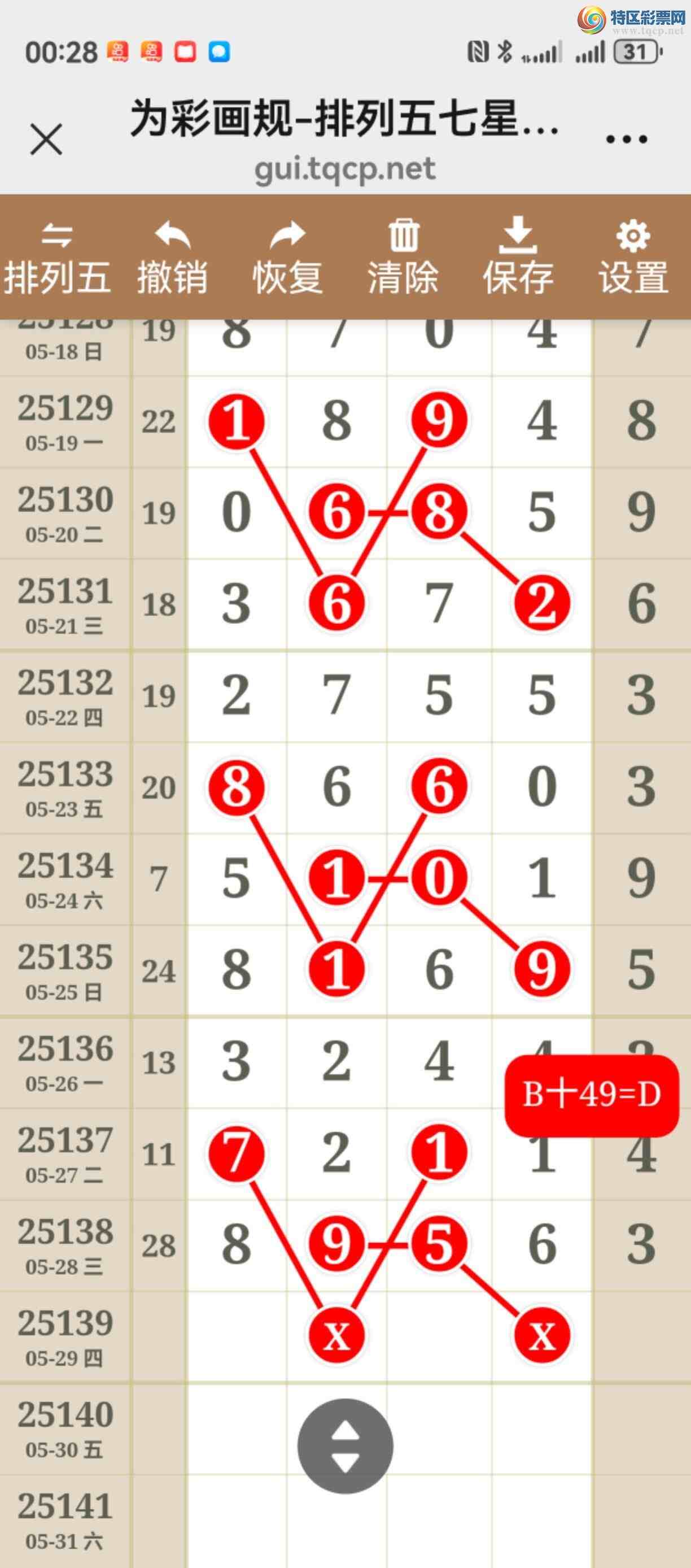The image size is (691, 1568).
Task: Open 设置 settings
Action: (x=633, y=258)
